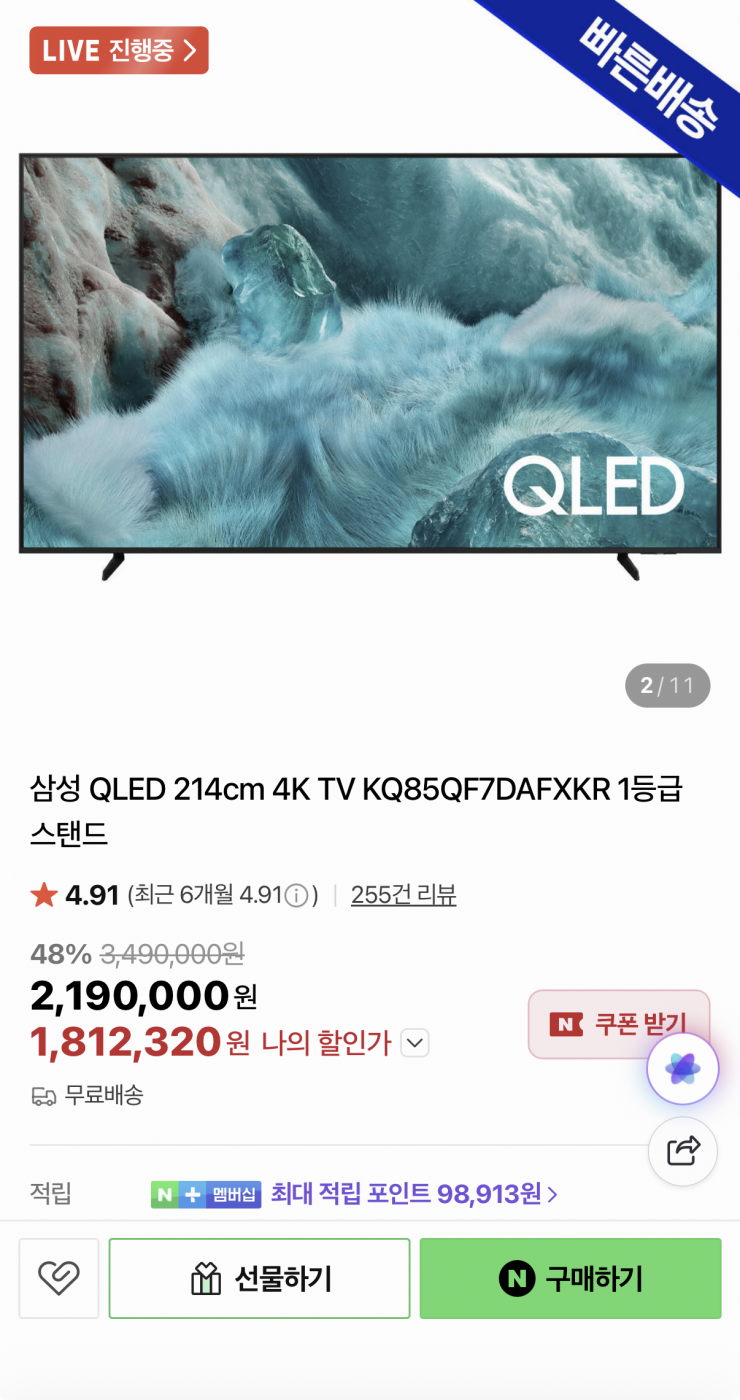Open the LIVE 진행중 broadcast badge
Screen dimensions: 740x1400
click(x=119, y=50)
